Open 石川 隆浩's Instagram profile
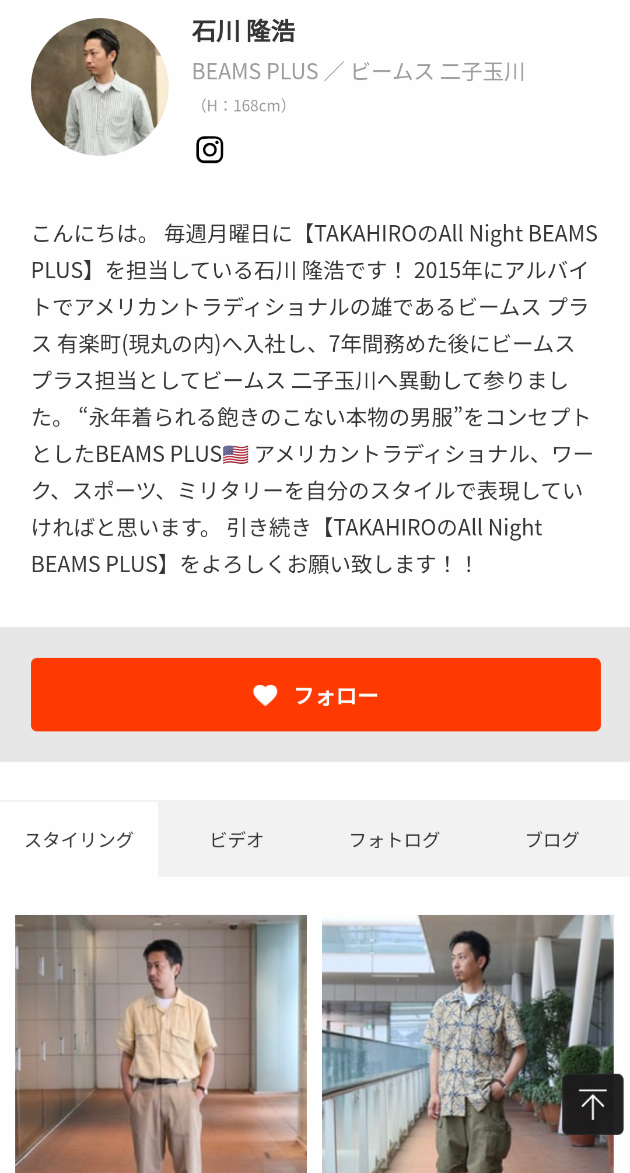The image size is (630, 1173). click(x=209, y=150)
